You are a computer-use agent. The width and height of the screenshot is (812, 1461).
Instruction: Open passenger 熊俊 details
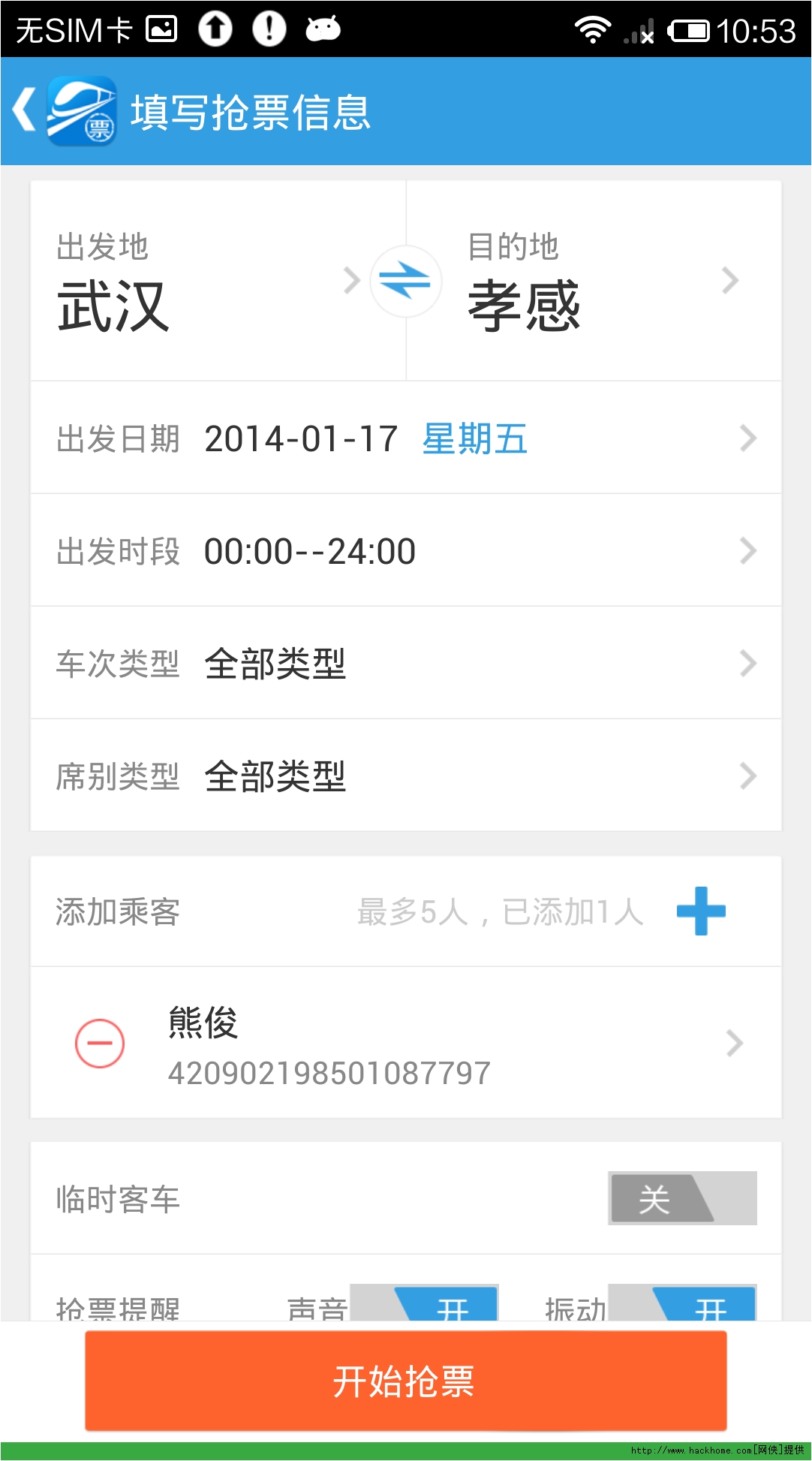point(450,1044)
